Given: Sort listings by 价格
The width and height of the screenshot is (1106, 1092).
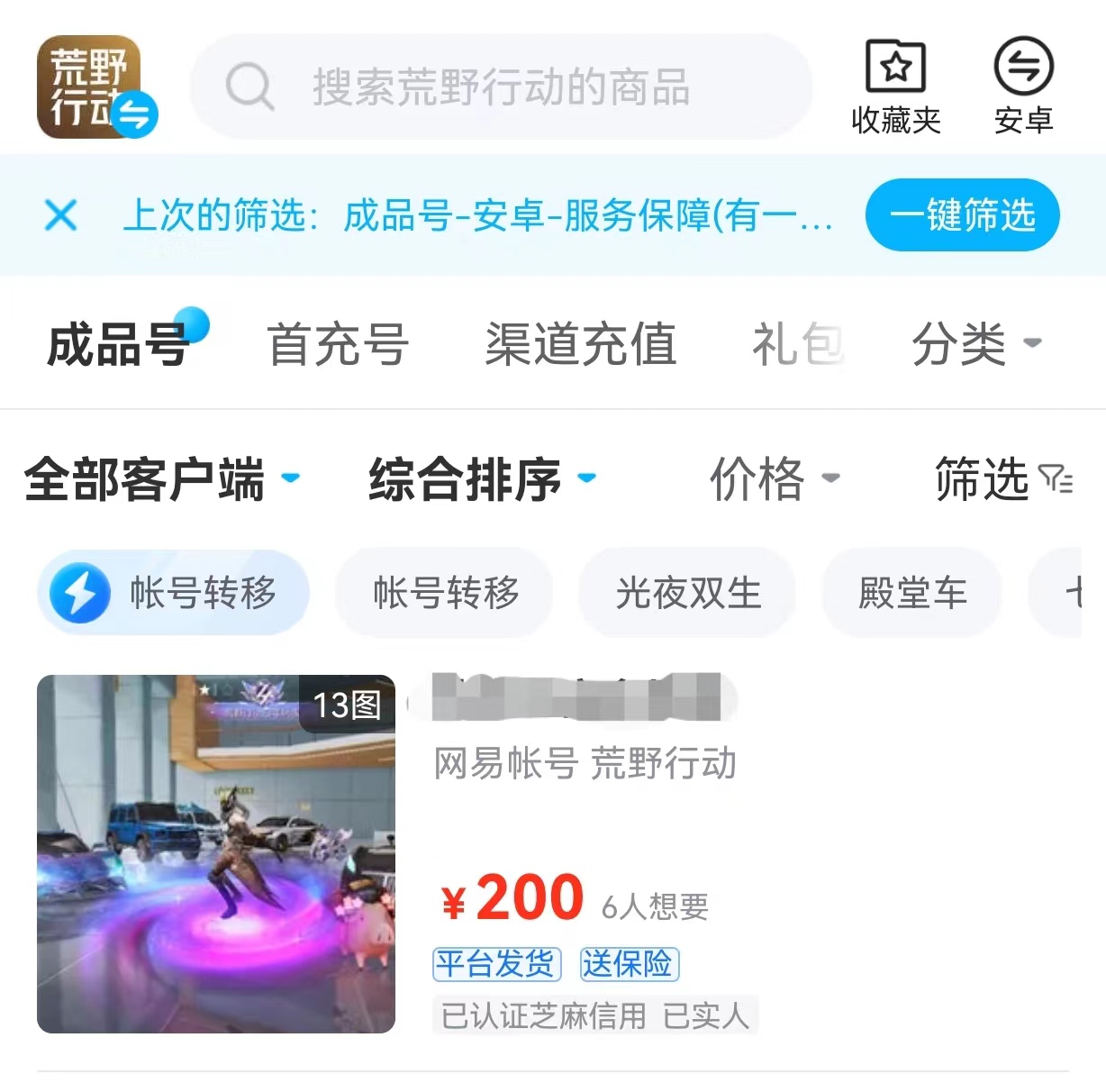Looking at the screenshot, I should pos(775,478).
